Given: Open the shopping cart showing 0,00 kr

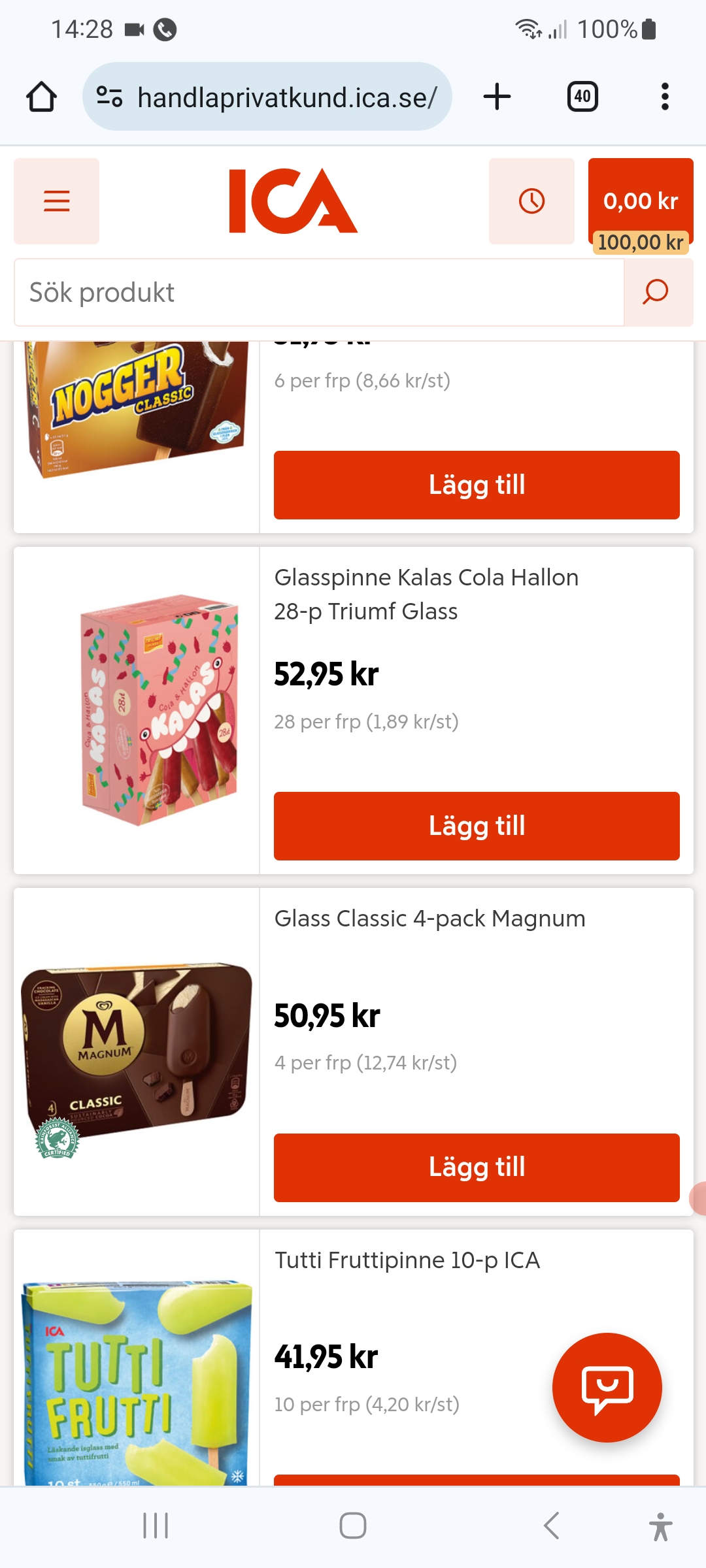Looking at the screenshot, I should pos(640,201).
